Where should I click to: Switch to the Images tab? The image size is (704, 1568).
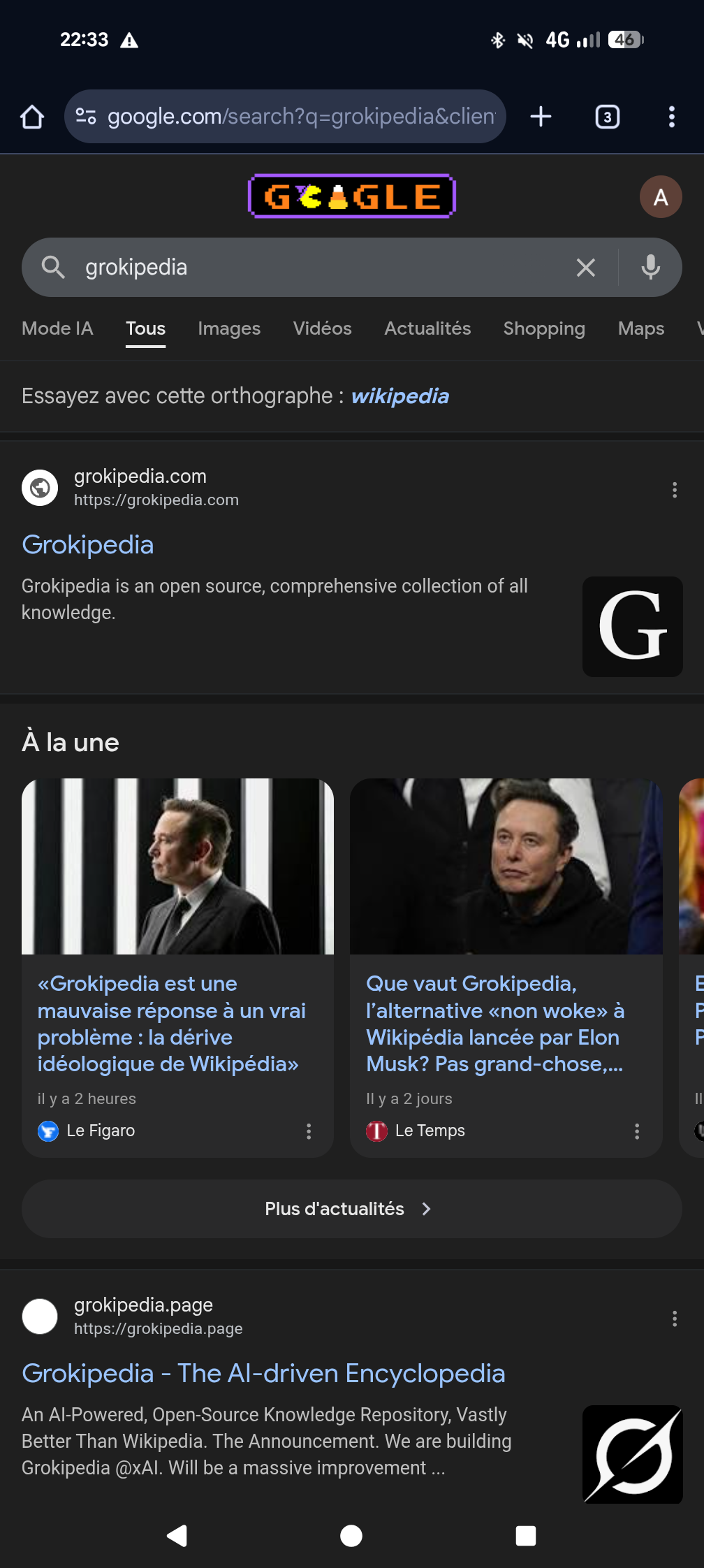[x=228, y=328]
